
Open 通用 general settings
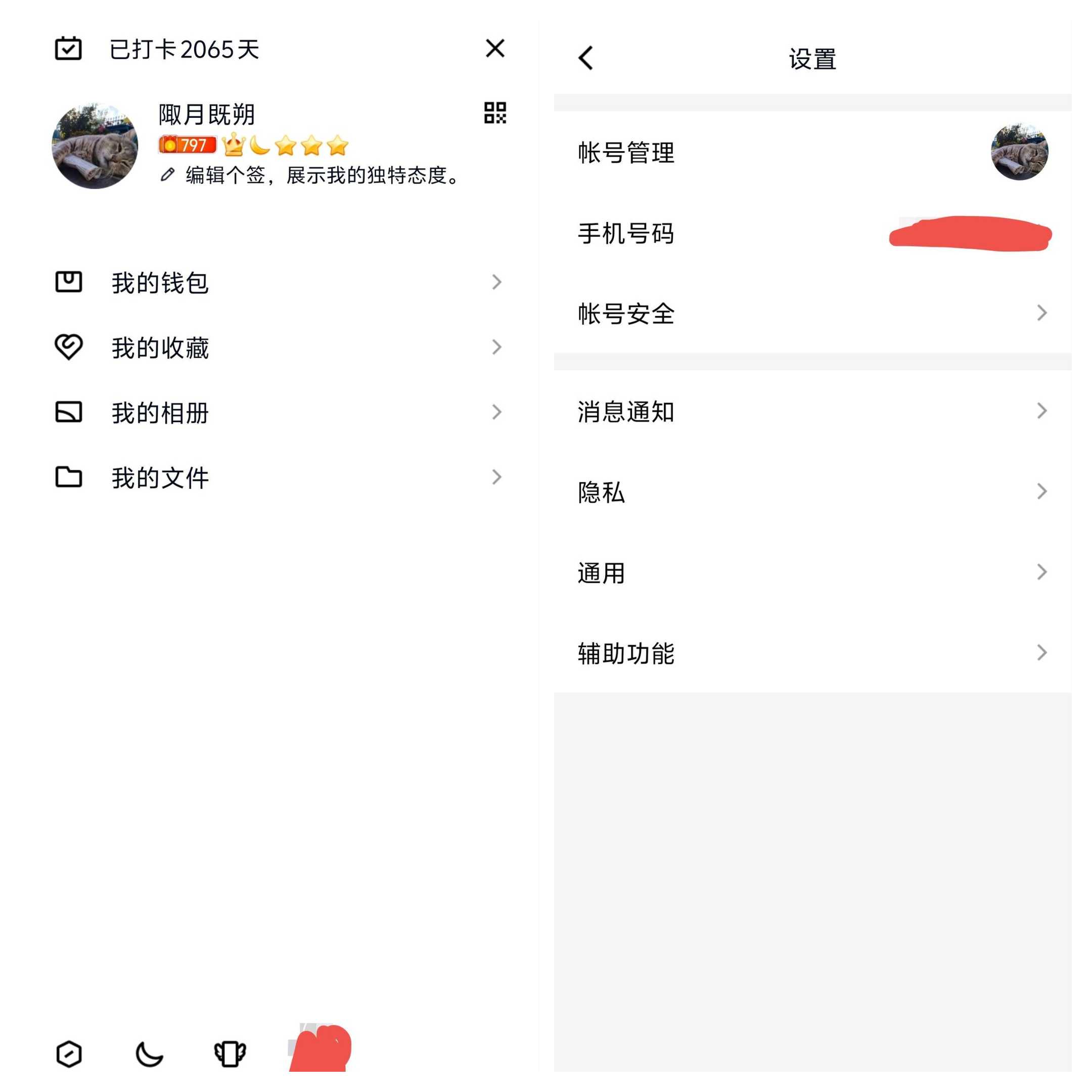click(x=811, y=572)
